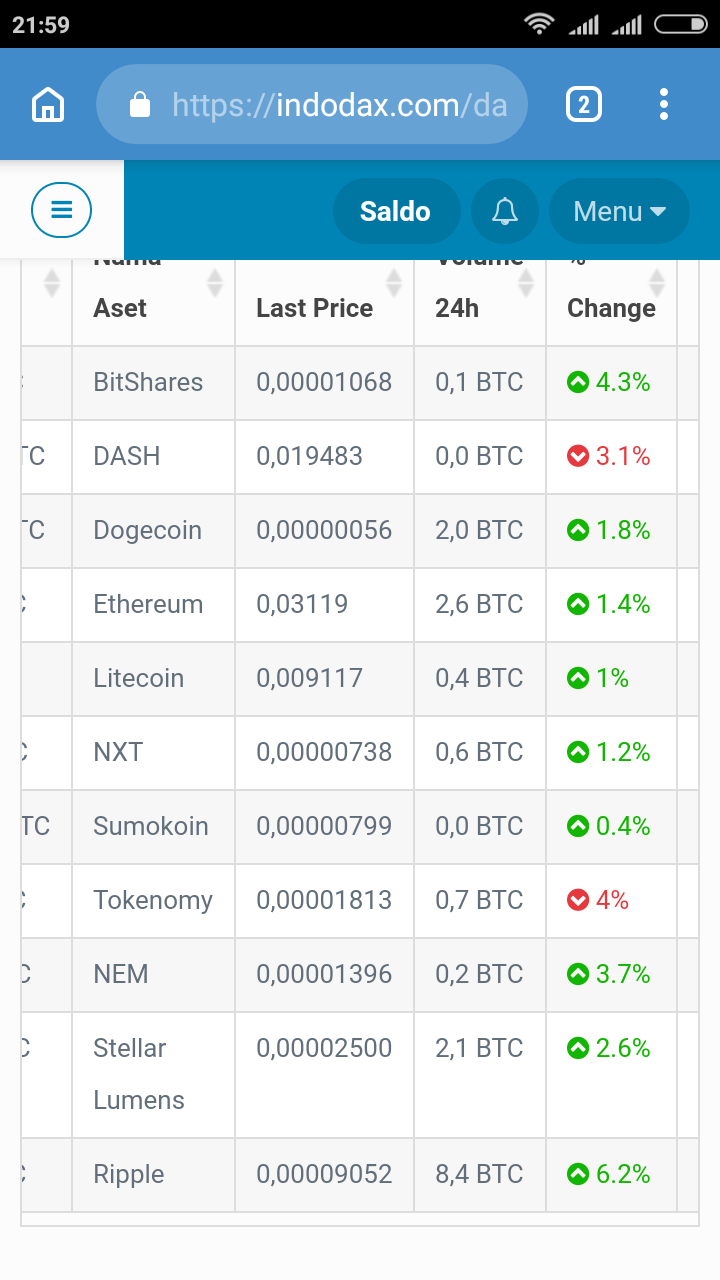Open the hamburger sidebar menu

(x=61, y=210)
